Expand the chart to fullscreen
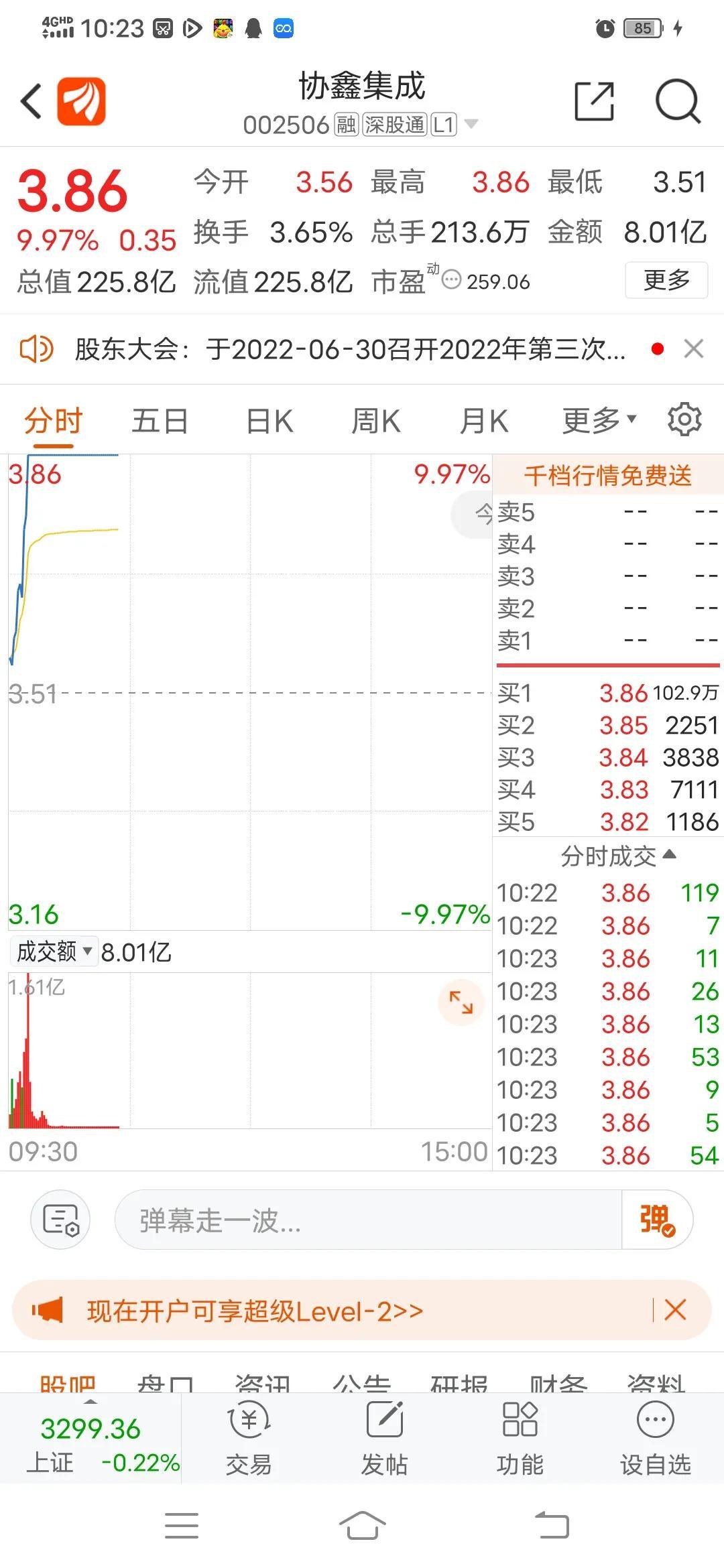 (461, 1002)
